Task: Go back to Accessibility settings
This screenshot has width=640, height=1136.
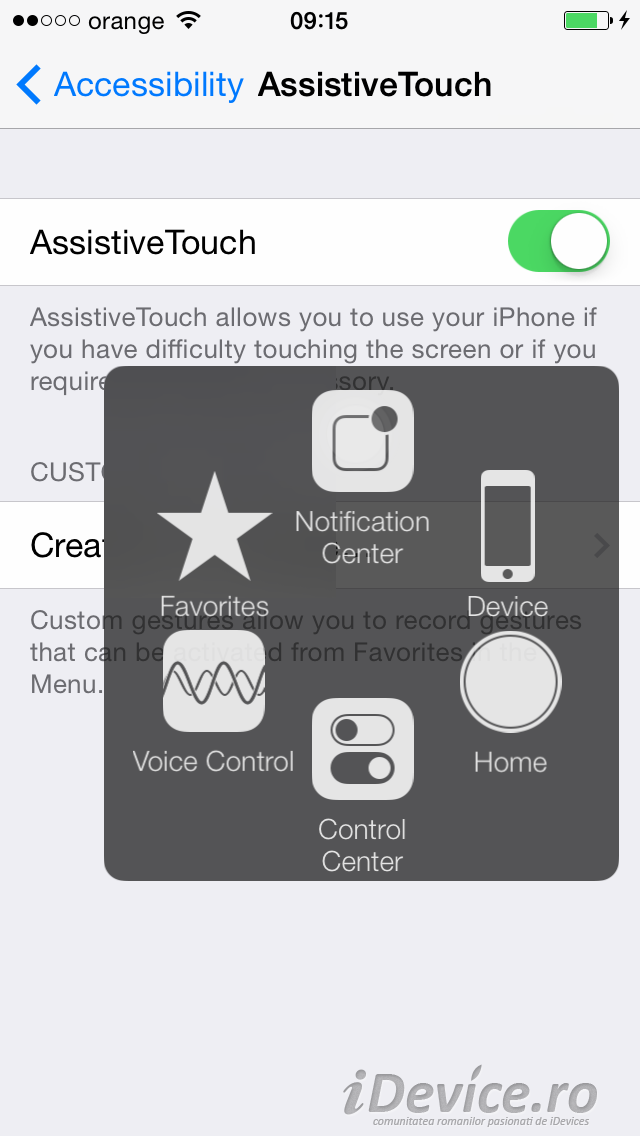Action: tap(130, 85)
